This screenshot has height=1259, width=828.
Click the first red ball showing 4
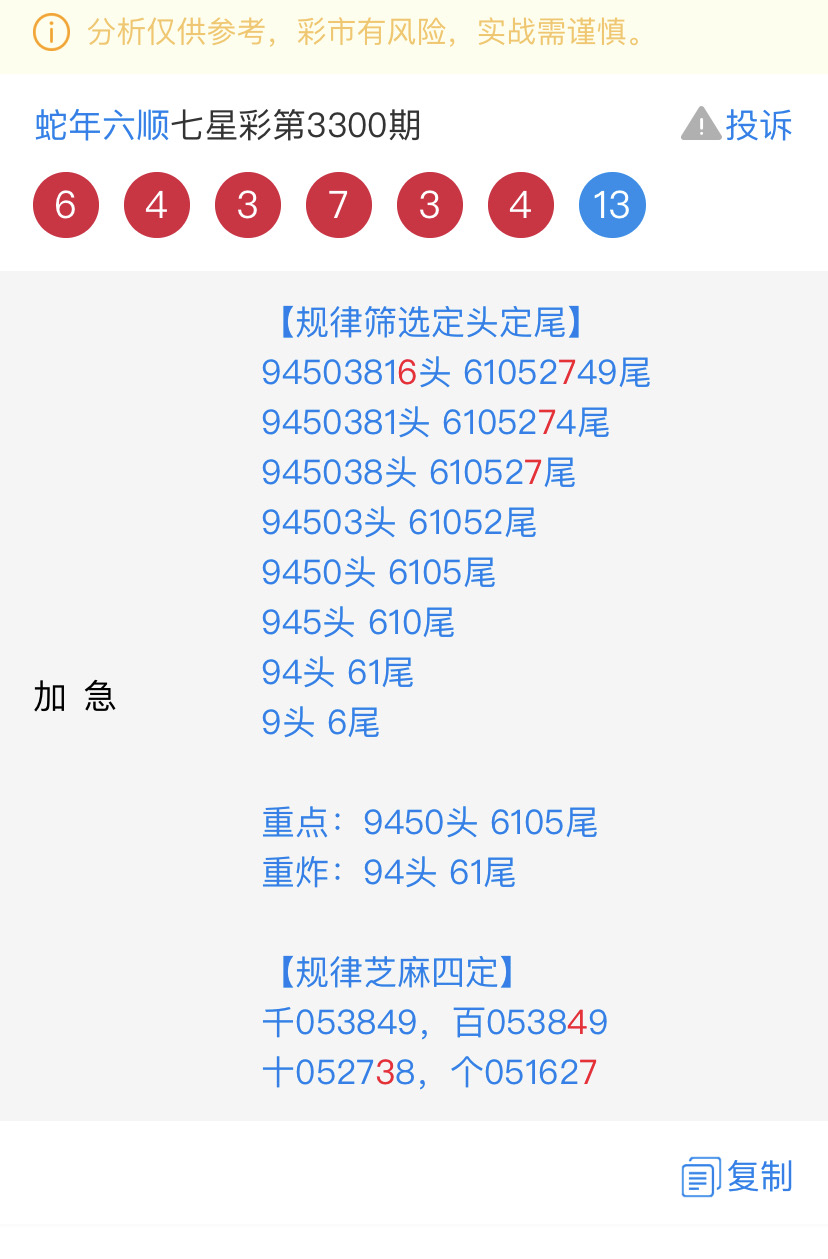coord(157,204)
